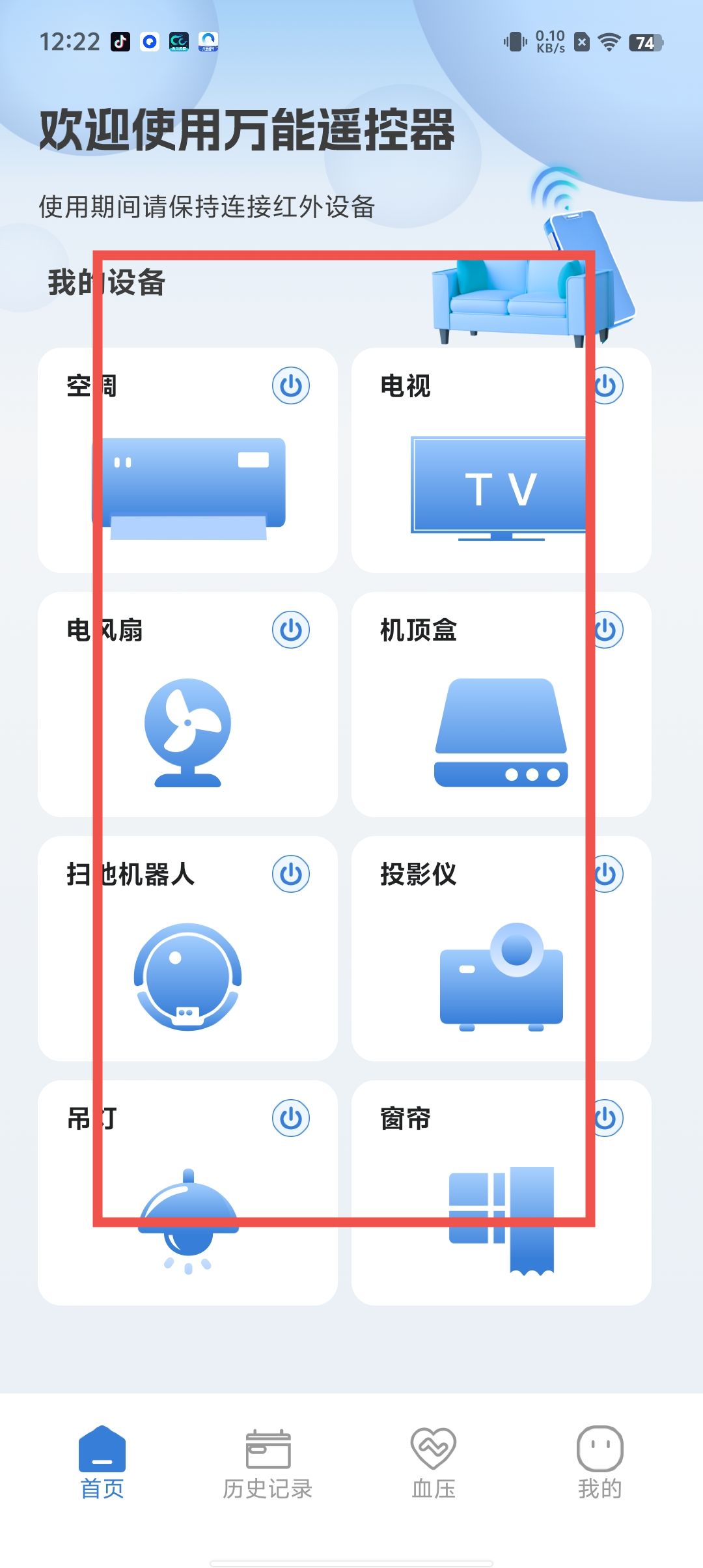Switch to the 血压 tab

tap(434, 1463)
